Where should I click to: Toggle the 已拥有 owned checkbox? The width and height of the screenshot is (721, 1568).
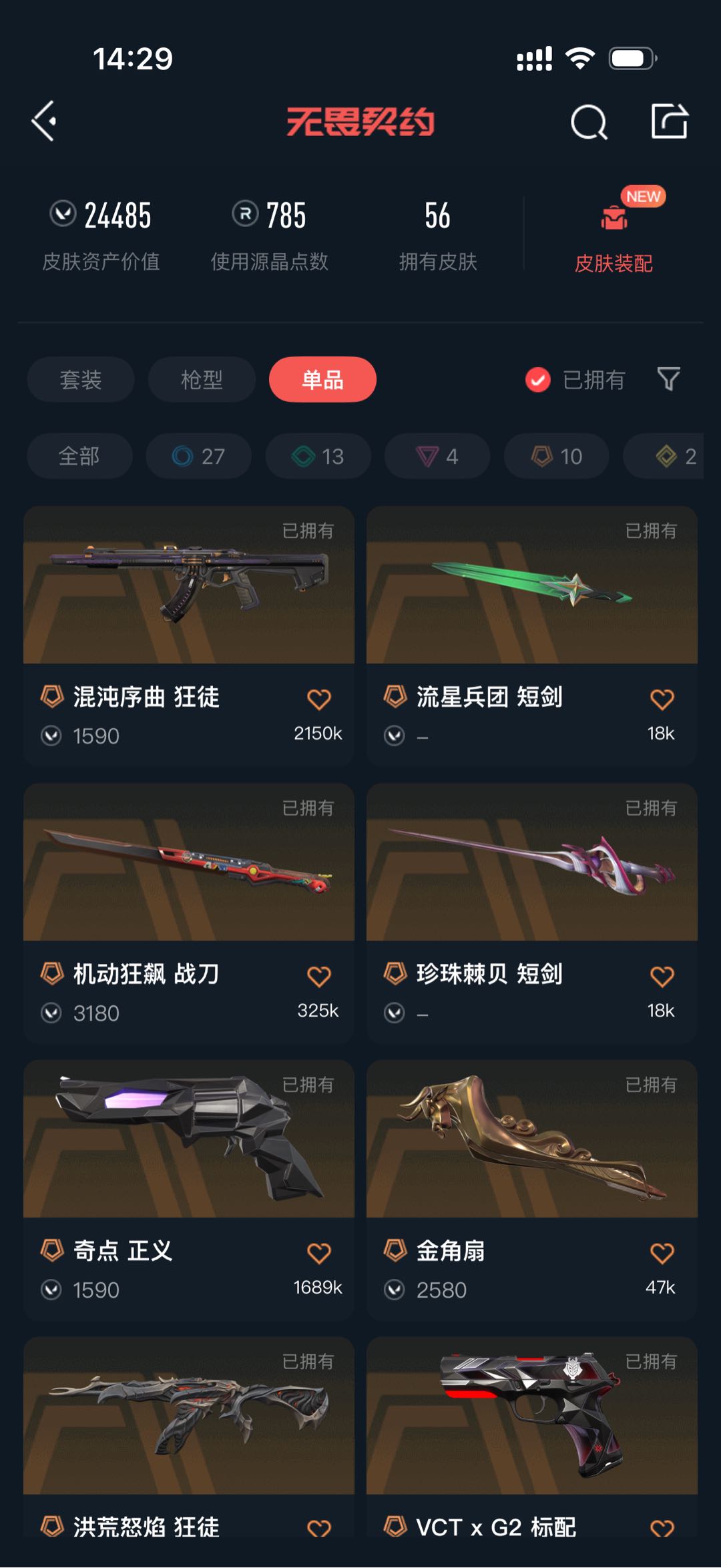[538, 380]
